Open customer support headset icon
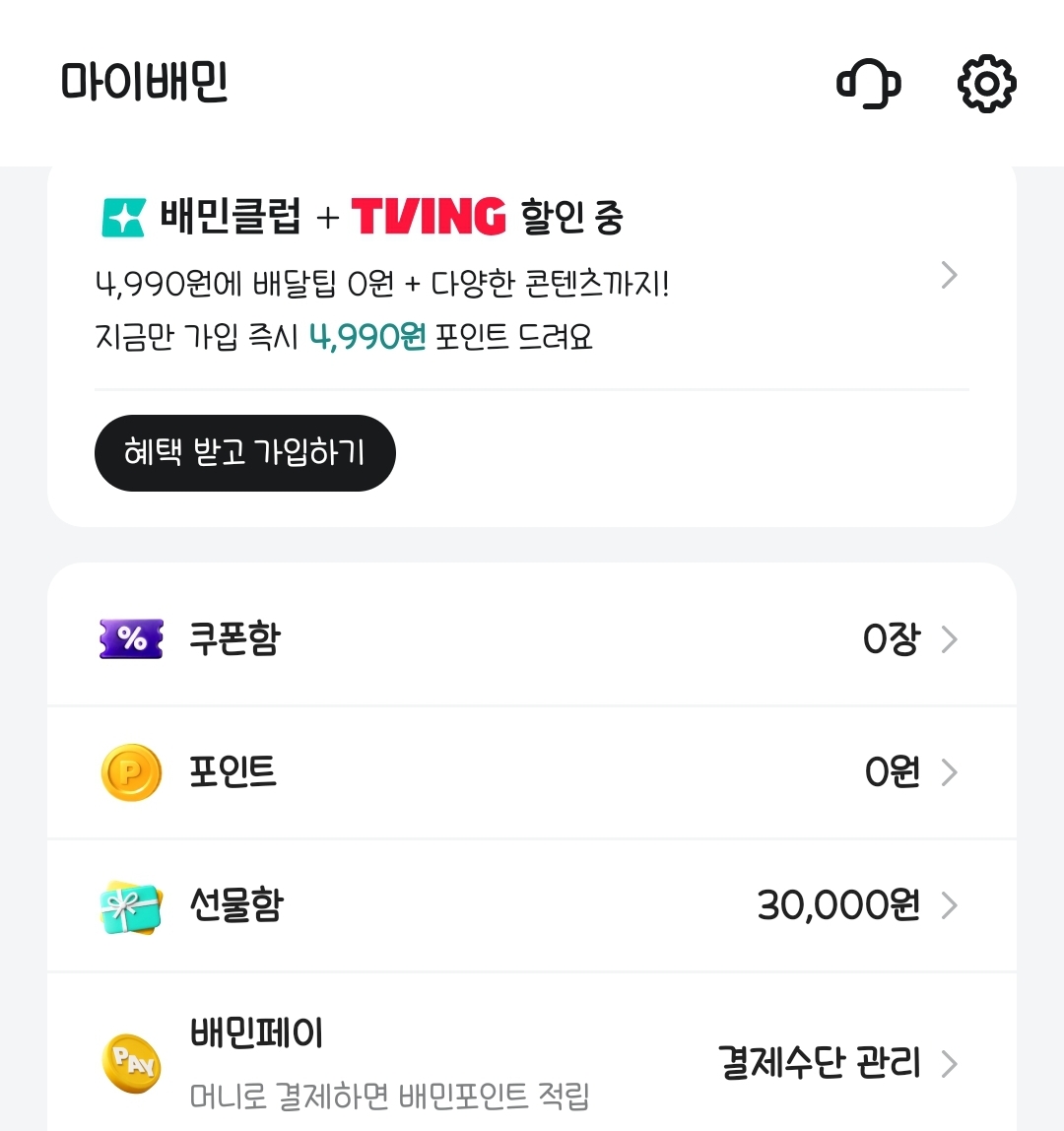Viewport: 1064px width, 1131px height. coord(868,84)
